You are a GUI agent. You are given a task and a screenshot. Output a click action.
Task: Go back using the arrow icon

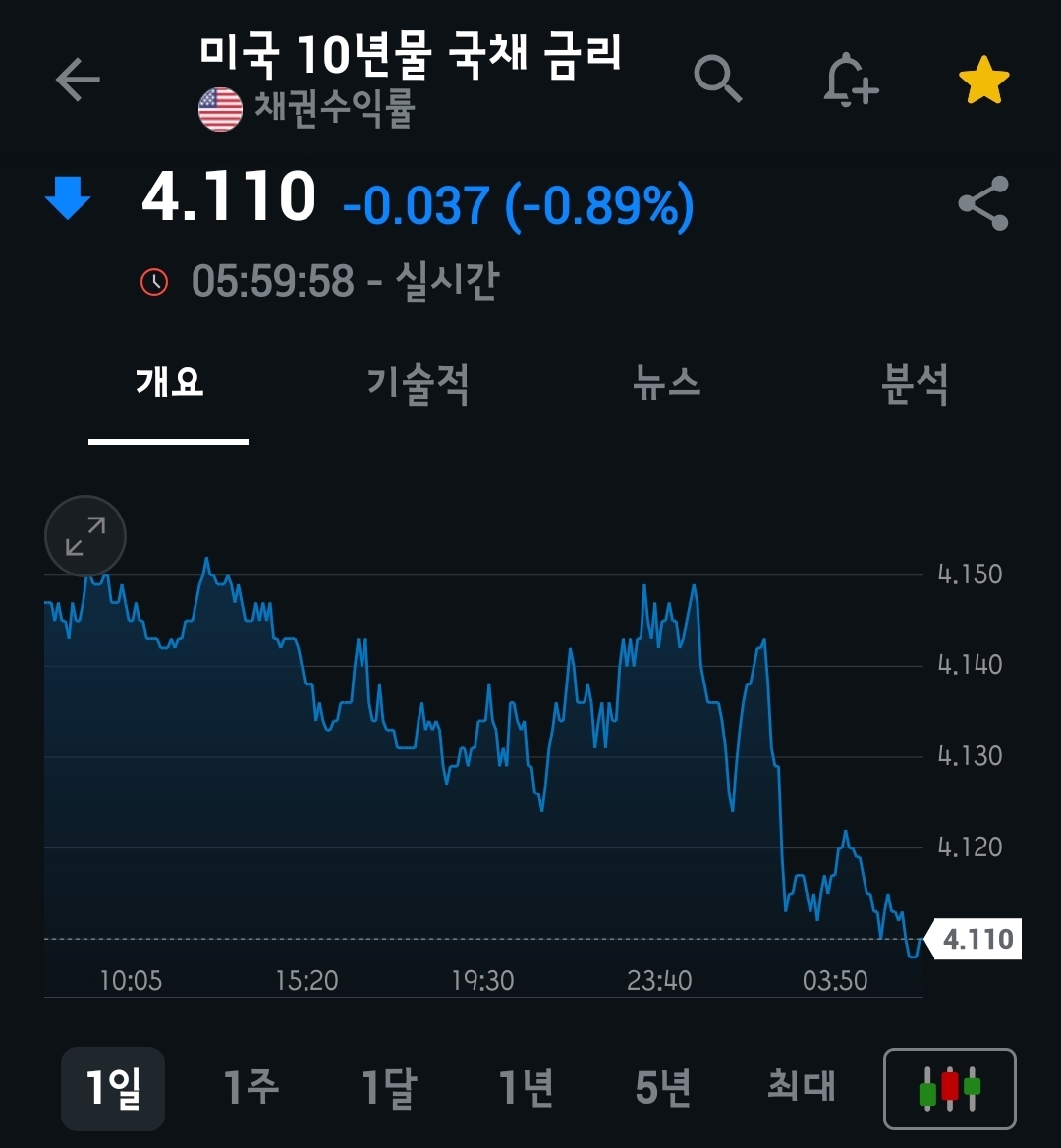coord(78,81)
